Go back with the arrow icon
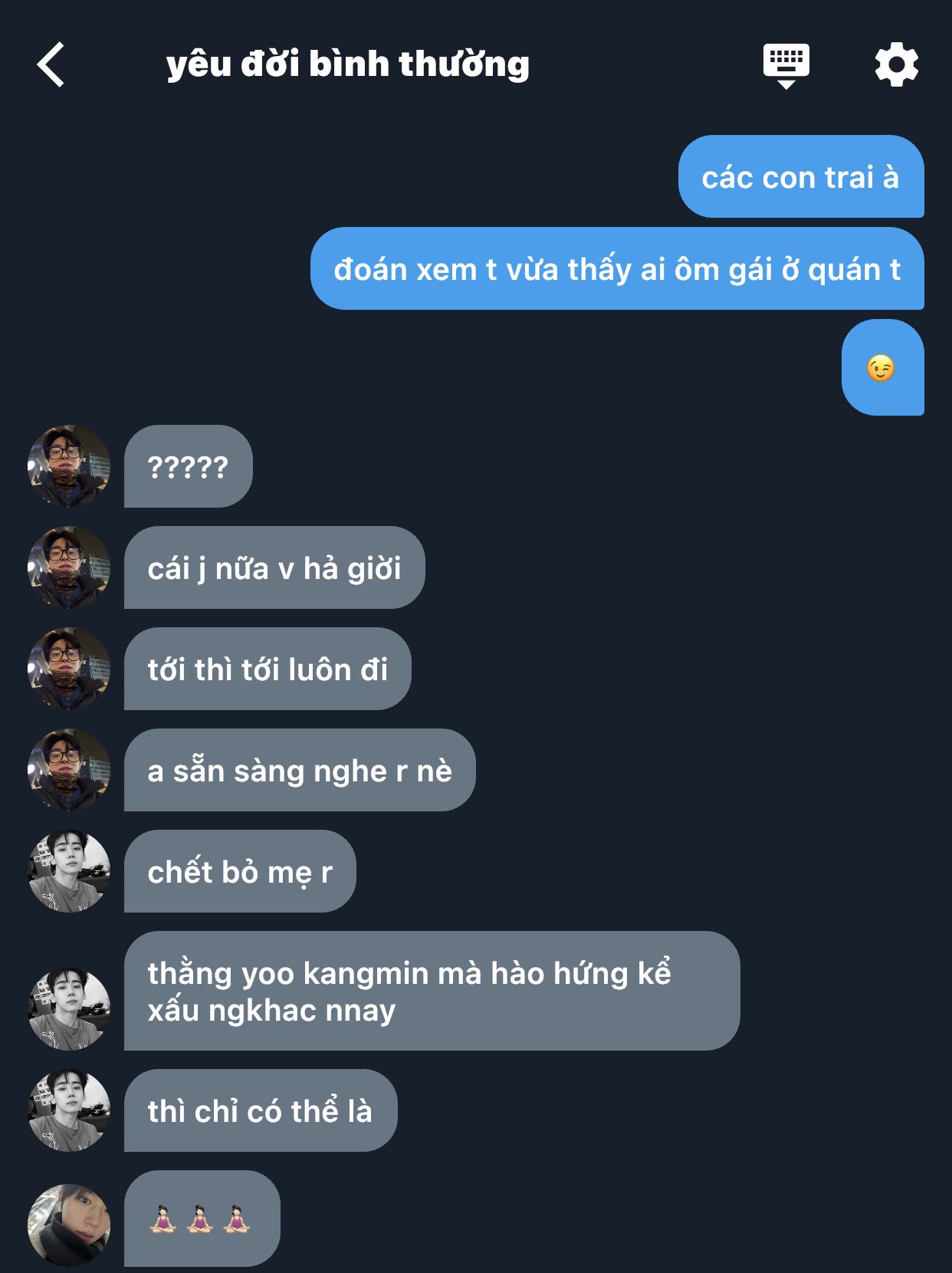Screen dimensions: 952x1273 tap(51, 64)
